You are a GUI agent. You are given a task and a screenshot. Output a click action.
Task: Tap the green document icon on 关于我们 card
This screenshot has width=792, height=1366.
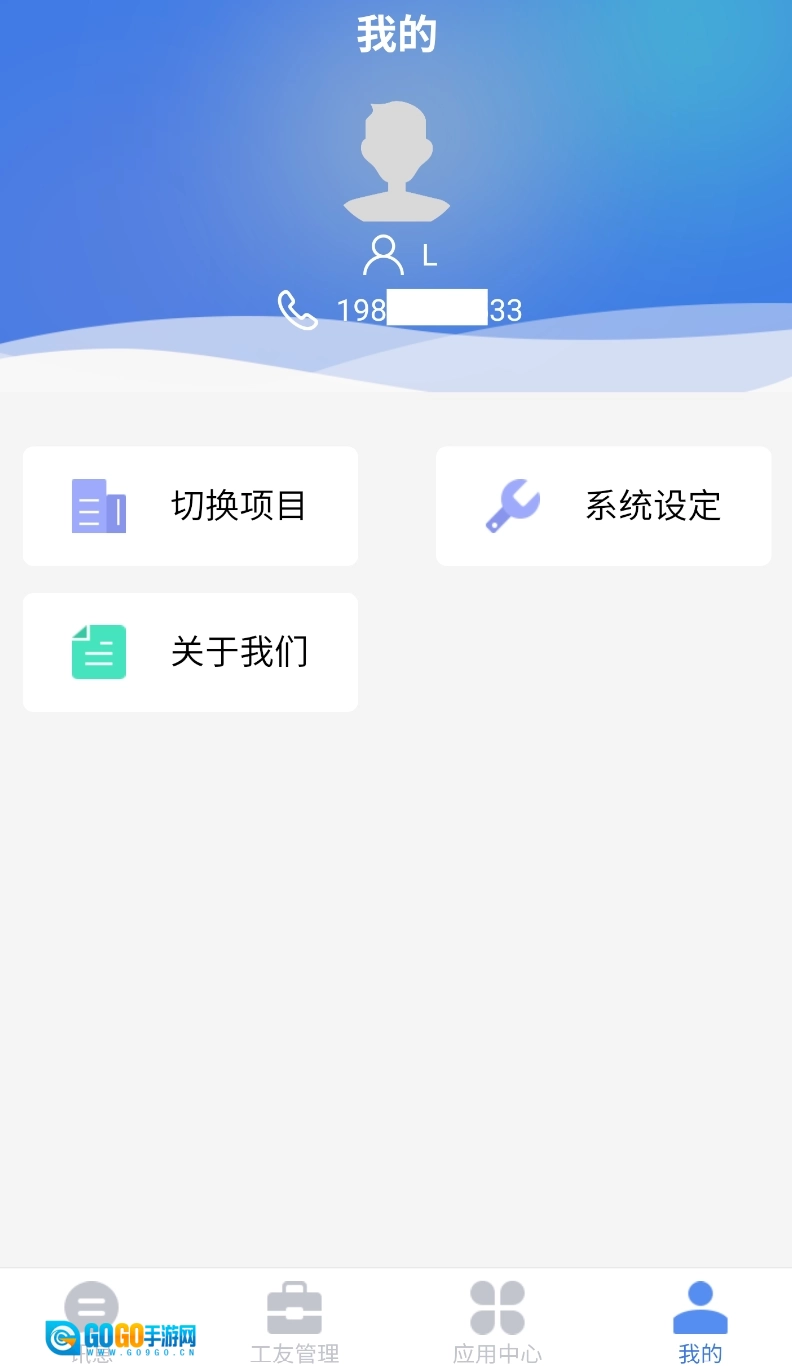(98, 651)
